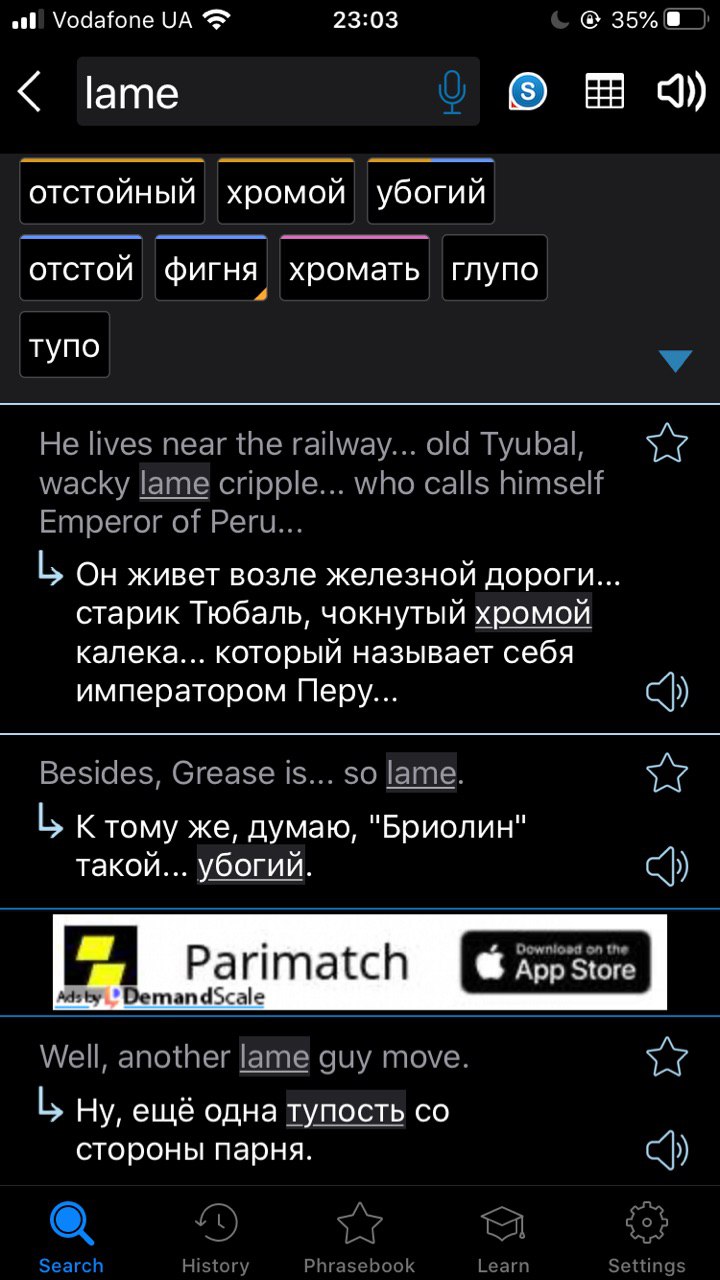The image size is (720, 1280).
Task: Select the "хромой" translation chip
Action: tap(286, 191)
